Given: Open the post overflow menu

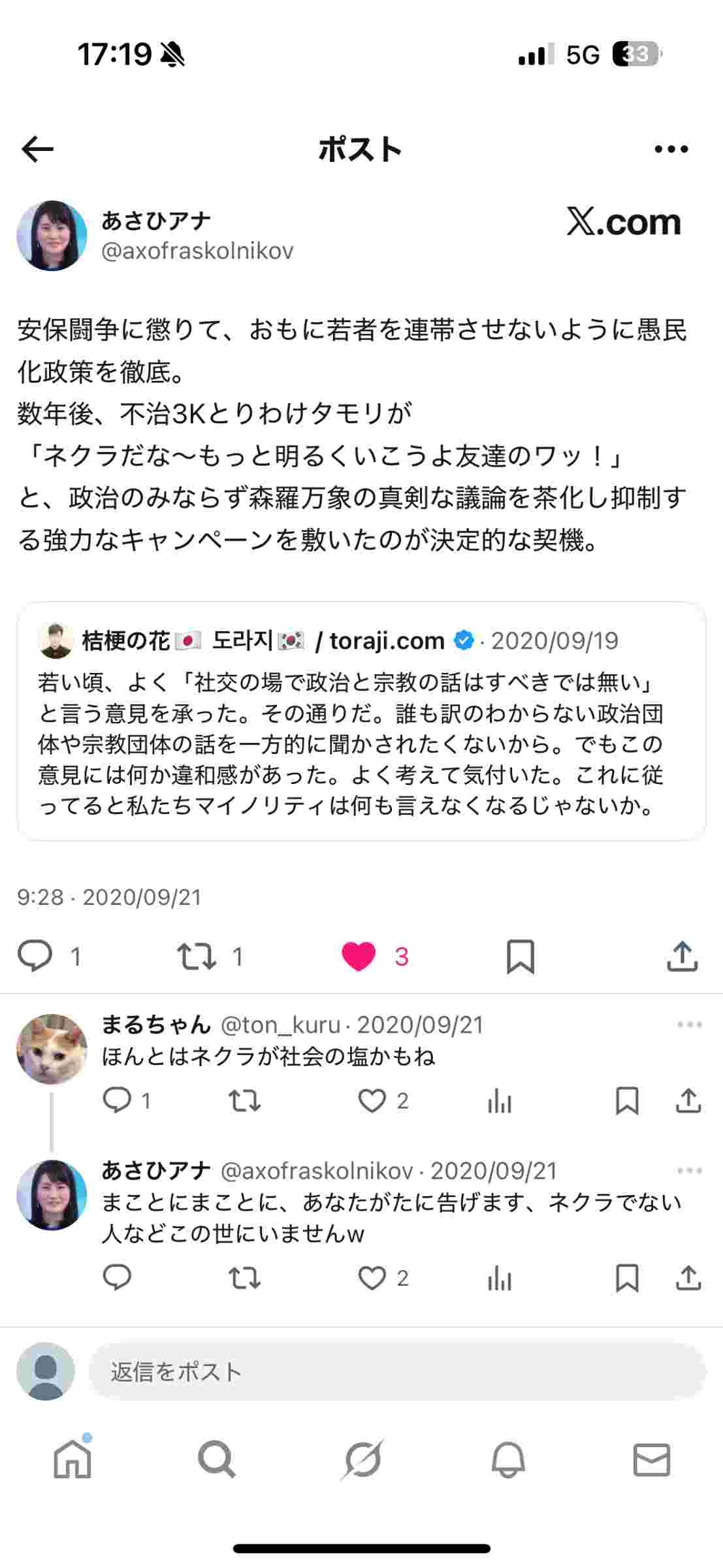Looking at the screenshot, I should [x=671, y=150].
